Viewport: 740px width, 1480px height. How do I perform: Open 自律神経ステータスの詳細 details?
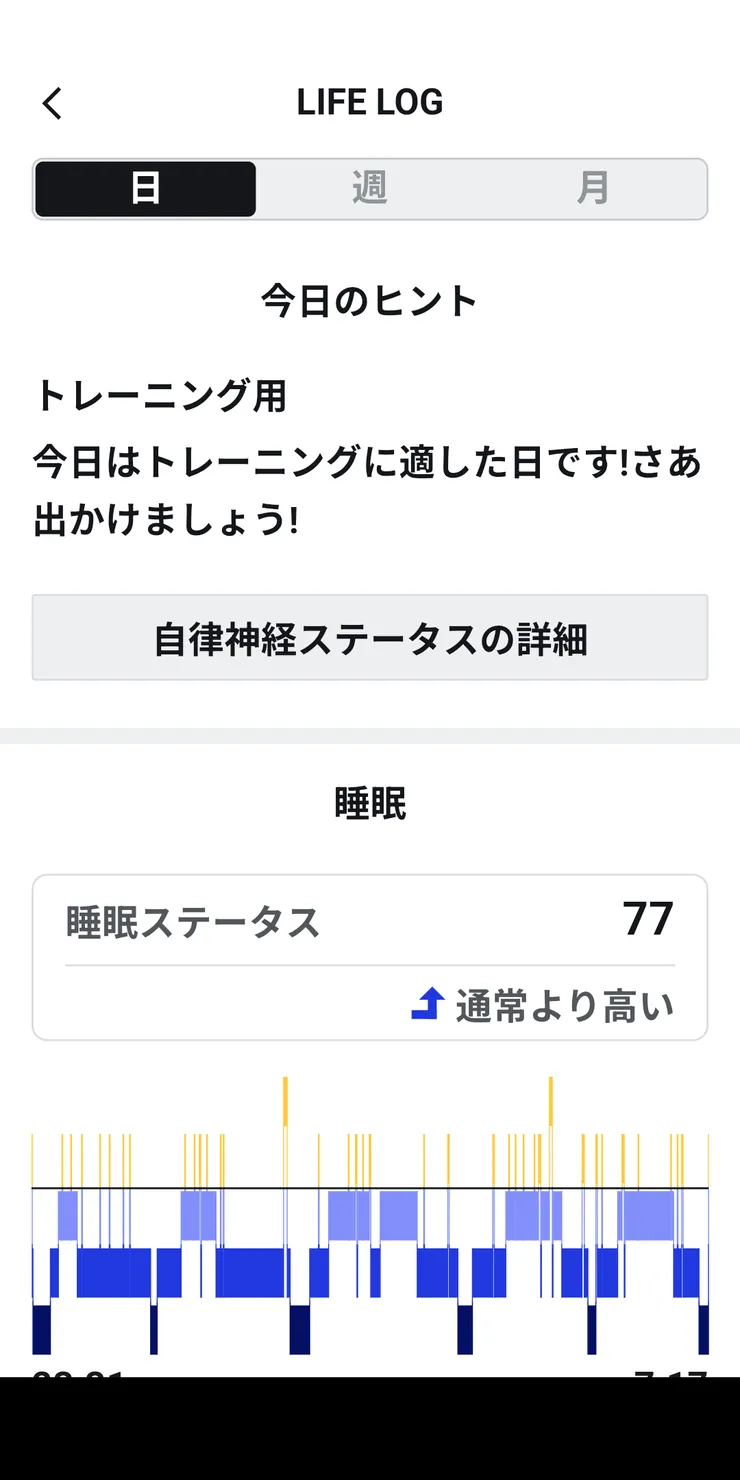coord(370,637)
